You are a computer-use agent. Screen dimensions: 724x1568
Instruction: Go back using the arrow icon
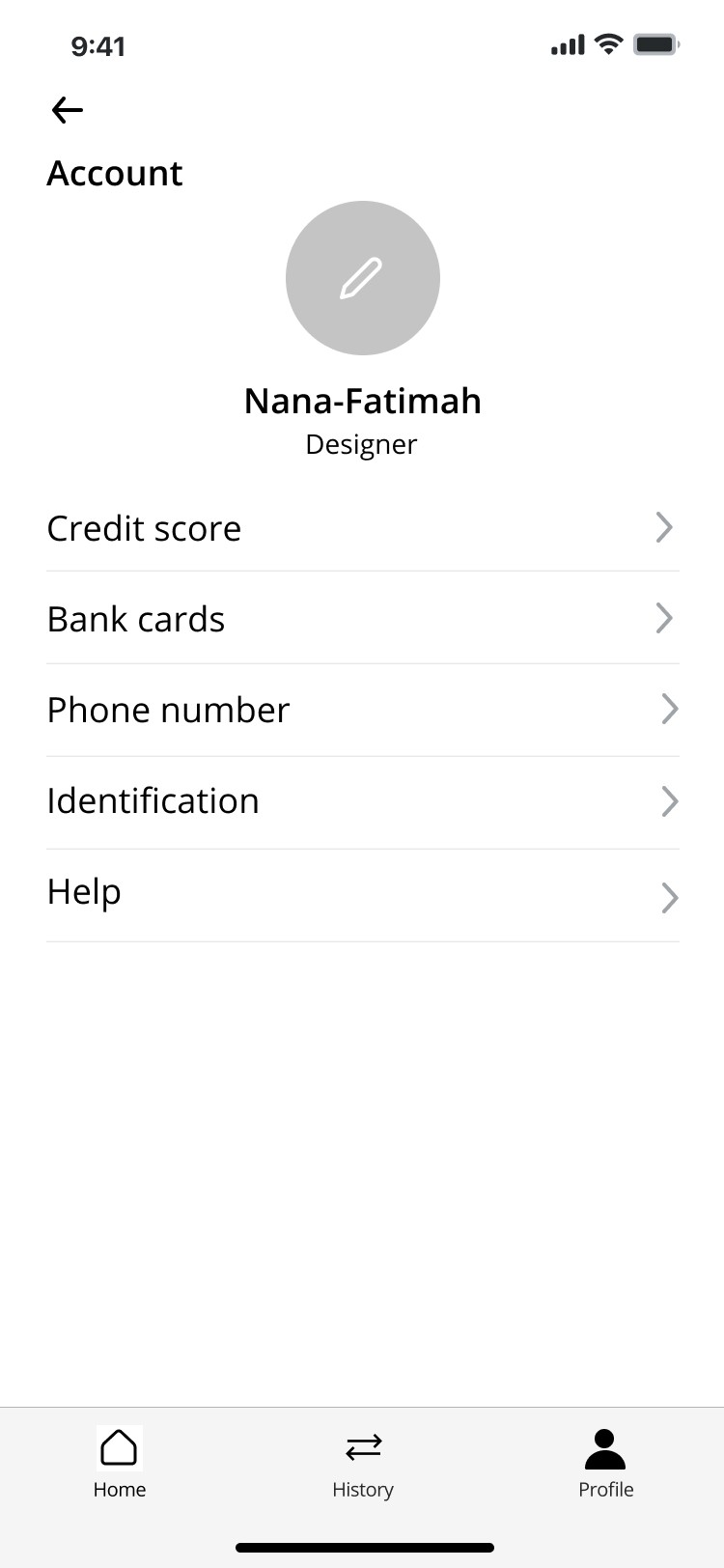pos(68,110)
